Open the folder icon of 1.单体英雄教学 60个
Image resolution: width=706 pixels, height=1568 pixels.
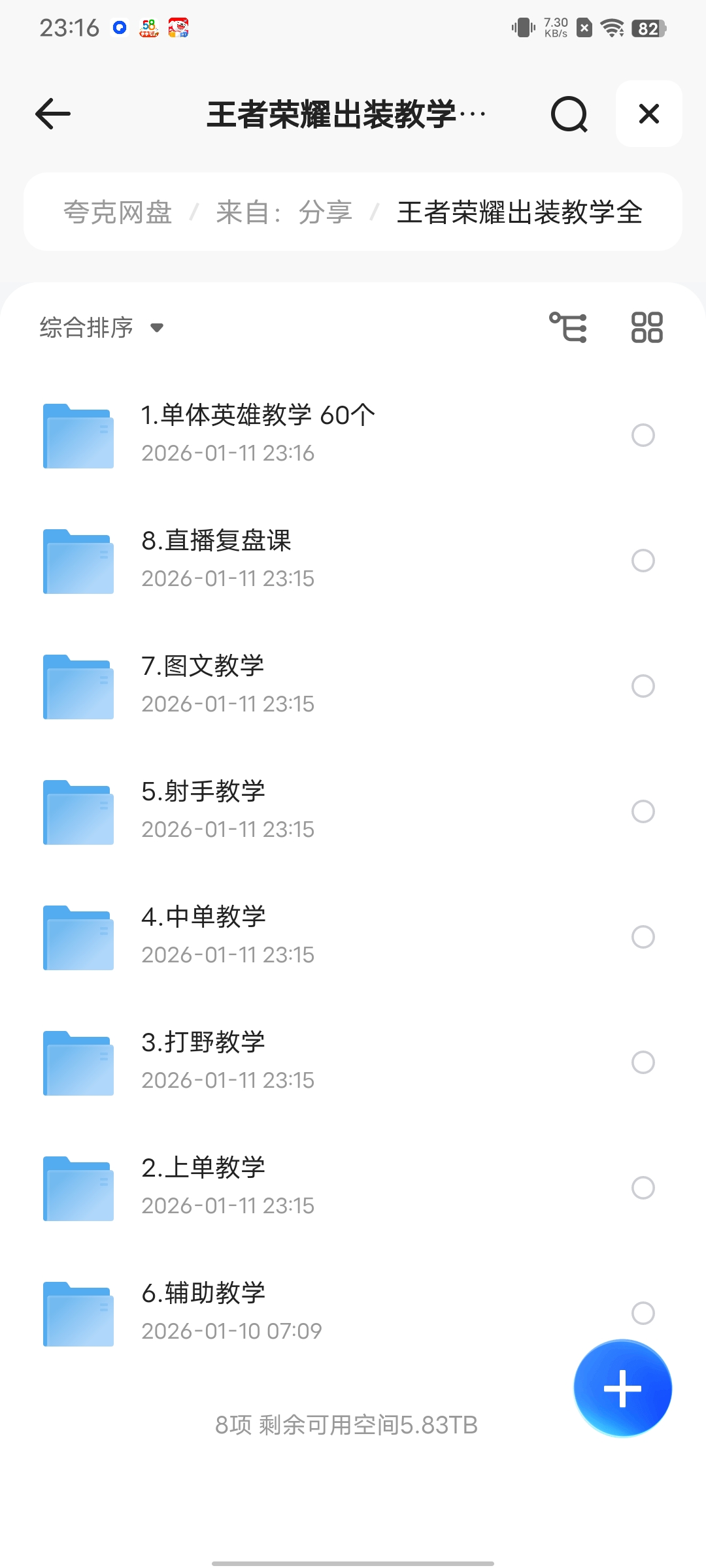(77, 435)
